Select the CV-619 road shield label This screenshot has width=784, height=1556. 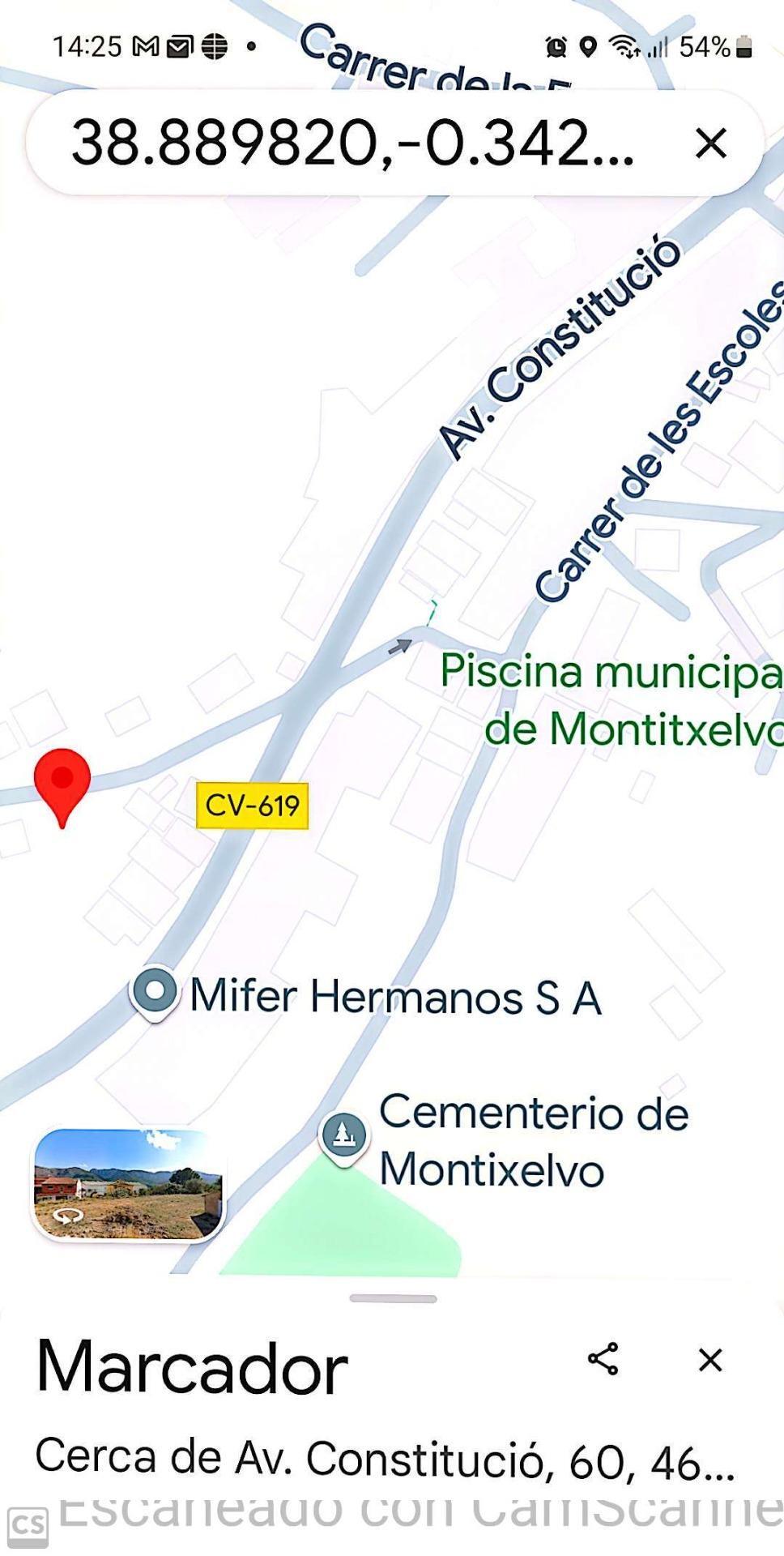tap(254, 805)
